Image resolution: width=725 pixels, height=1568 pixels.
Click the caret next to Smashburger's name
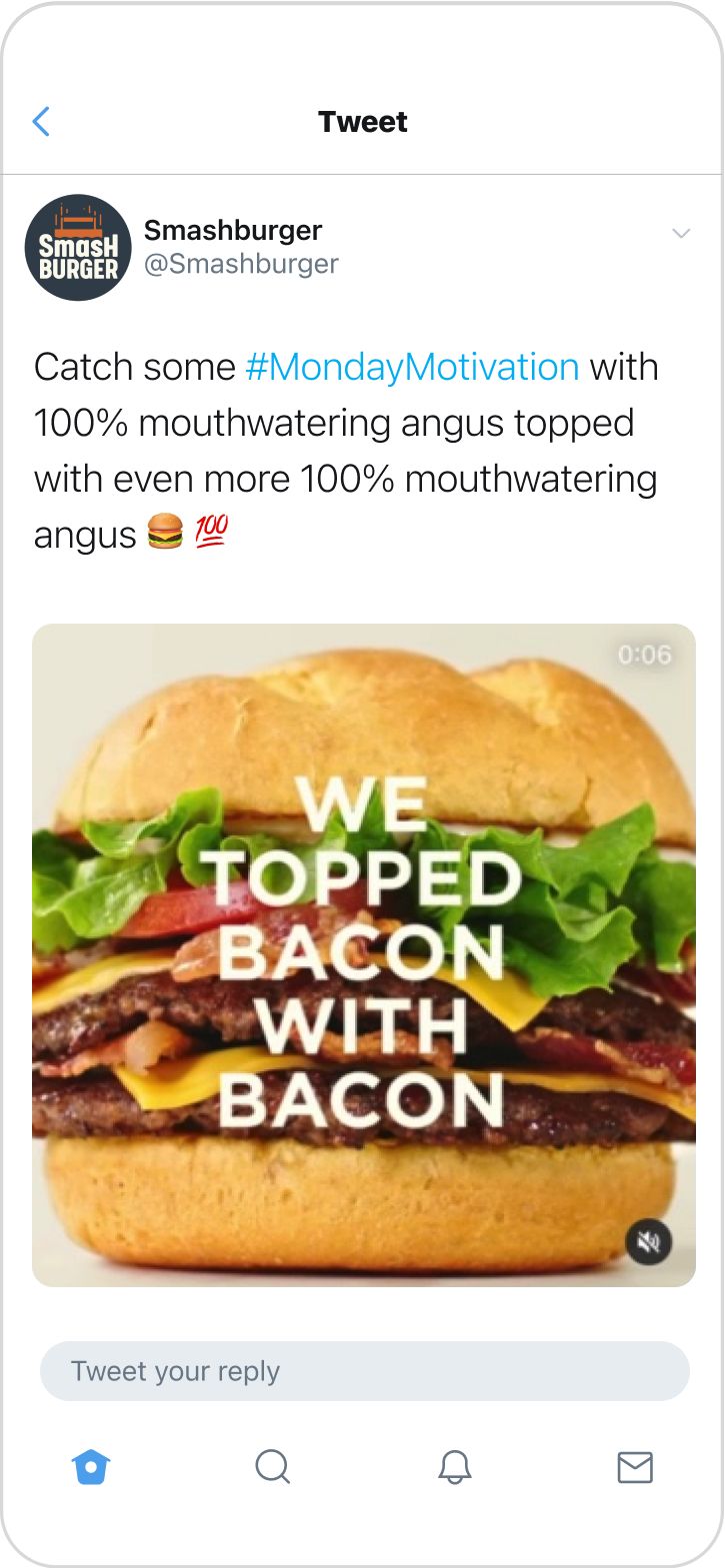pos(681,233)
